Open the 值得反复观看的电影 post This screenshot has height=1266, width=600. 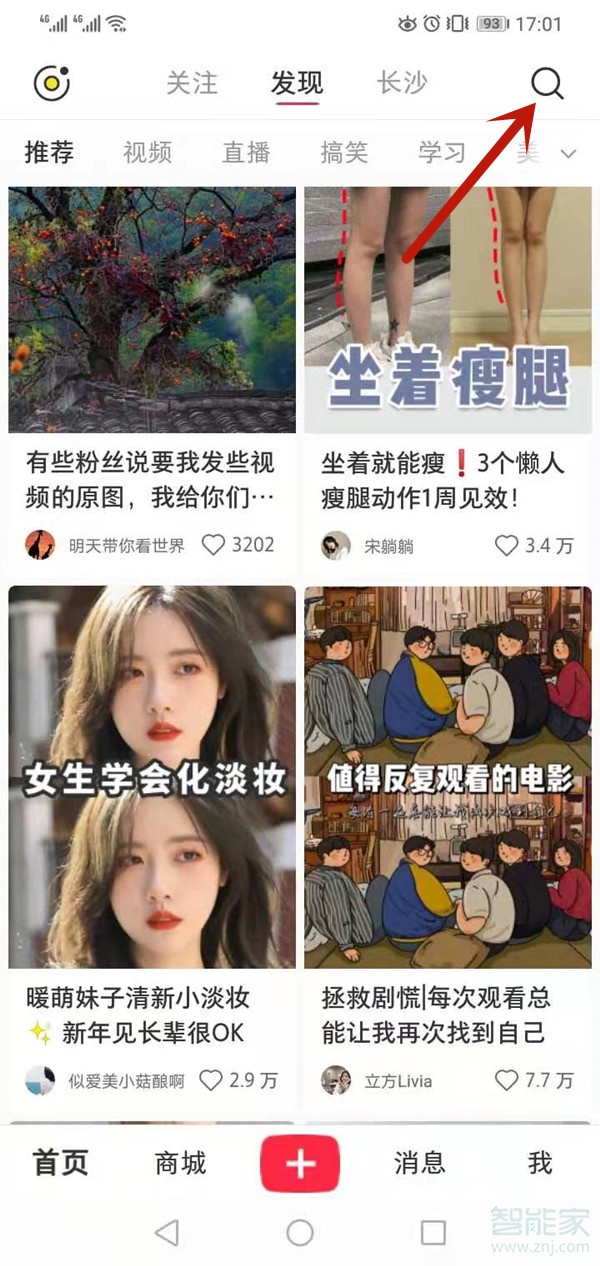(x=448, y=776)
